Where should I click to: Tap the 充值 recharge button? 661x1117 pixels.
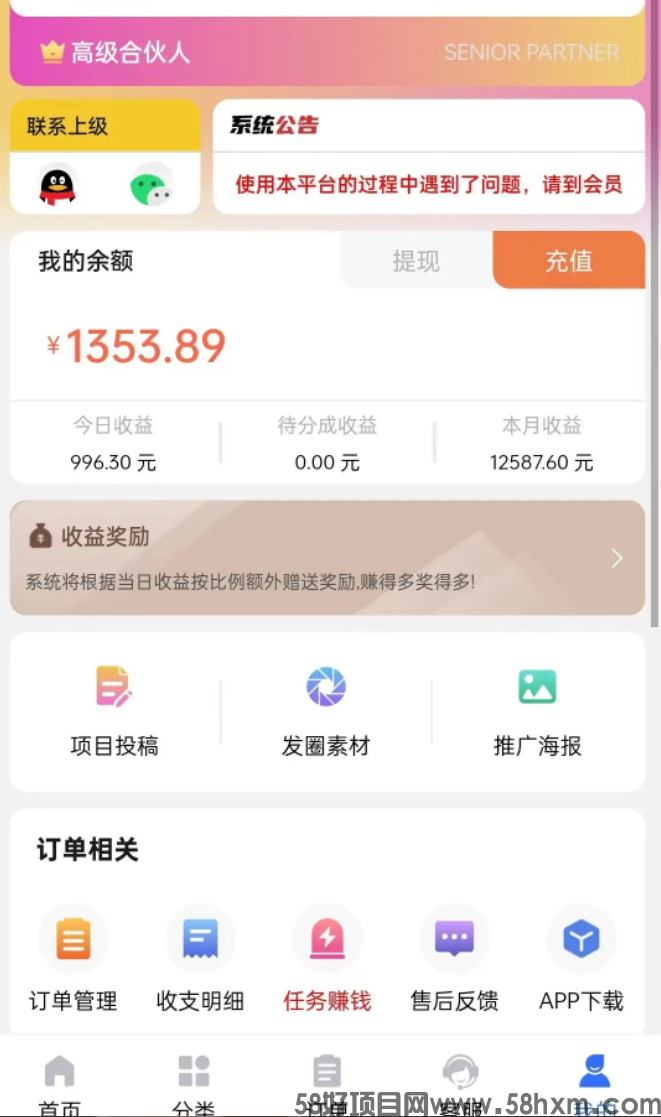[x=568, y=261]
